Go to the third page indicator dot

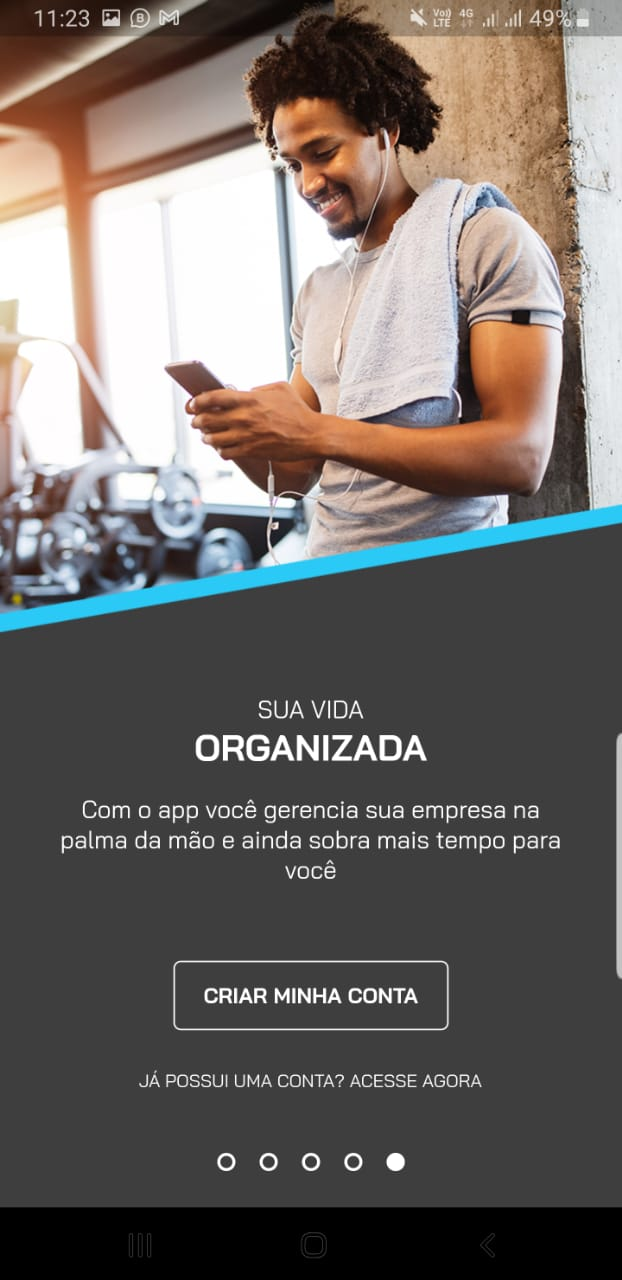[311, 1161]
